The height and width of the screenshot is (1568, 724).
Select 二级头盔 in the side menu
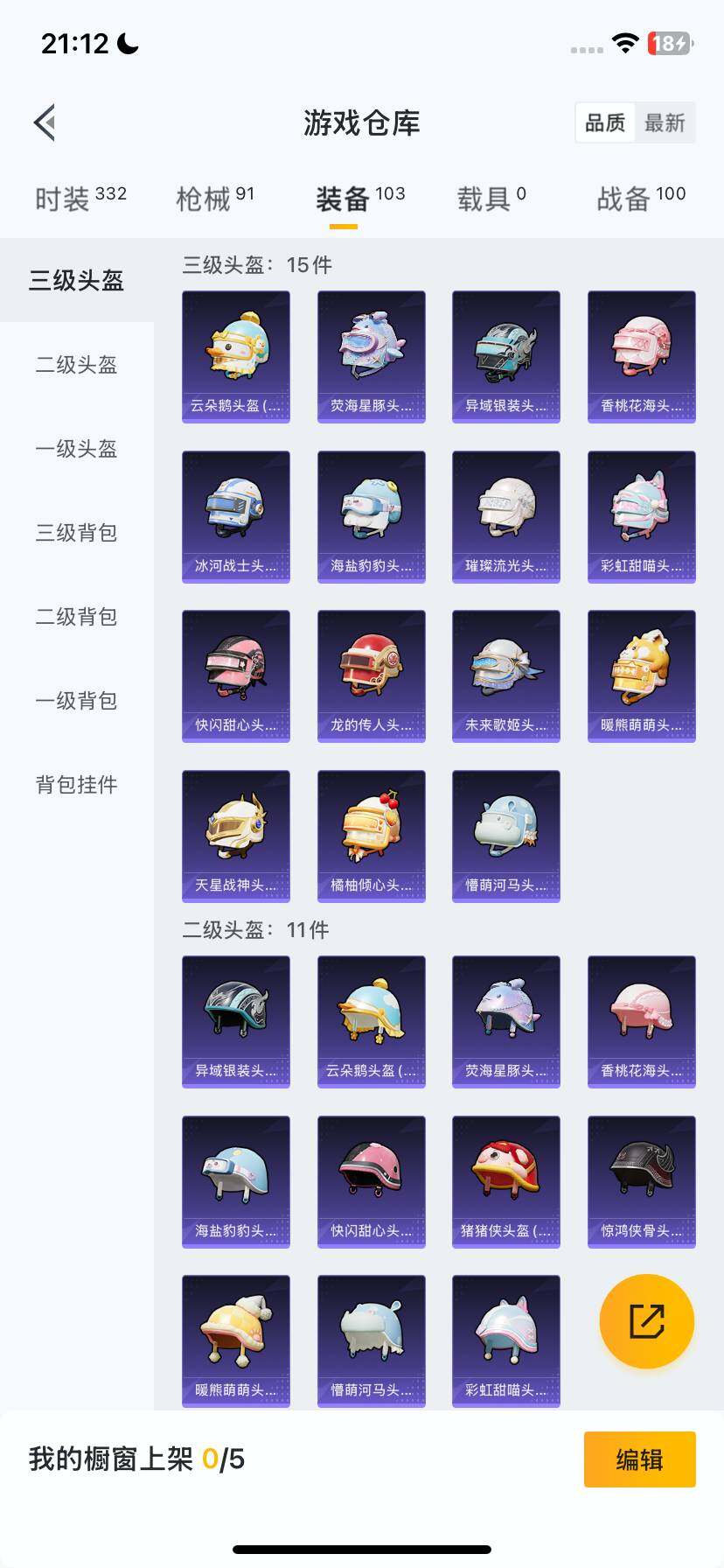(x=76, y=365)
